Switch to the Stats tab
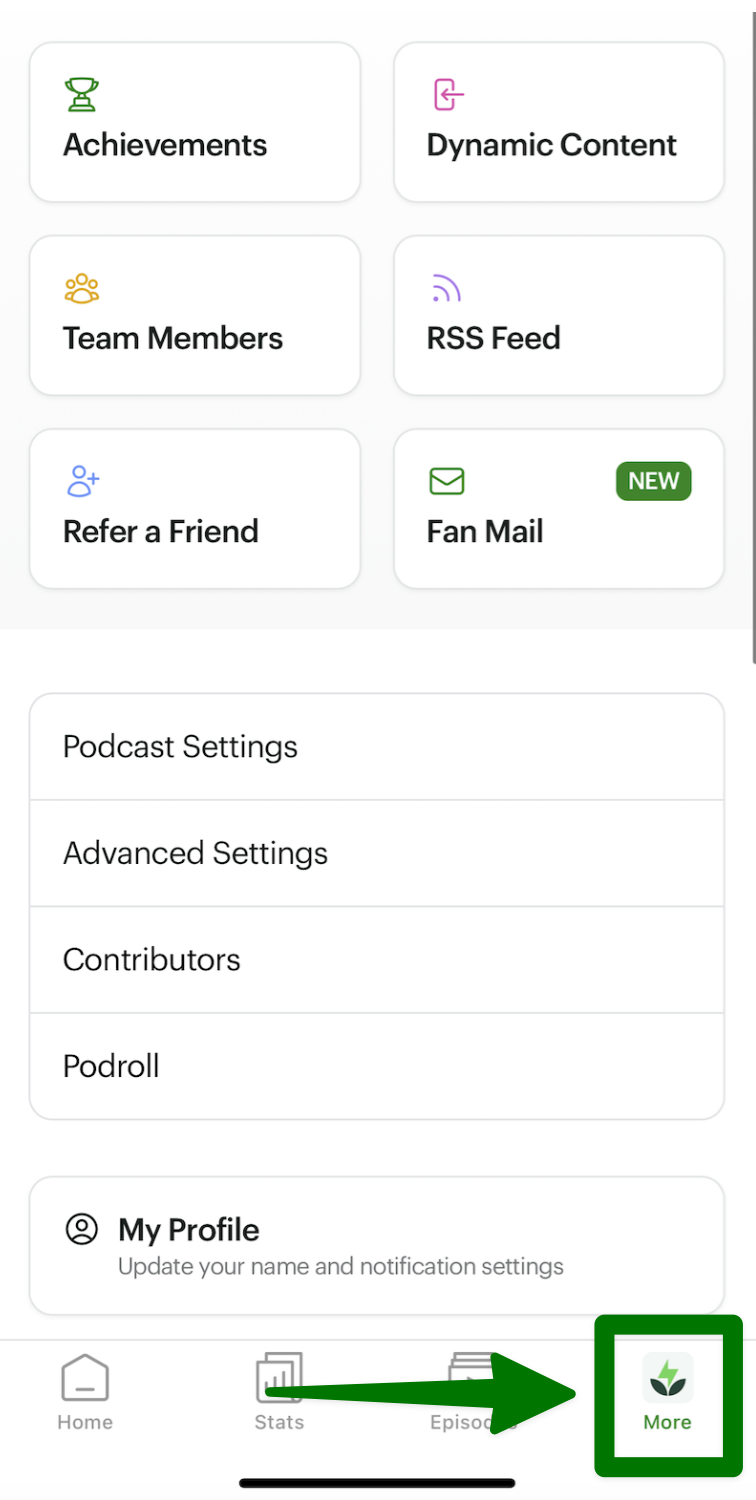 (279, 1393)
